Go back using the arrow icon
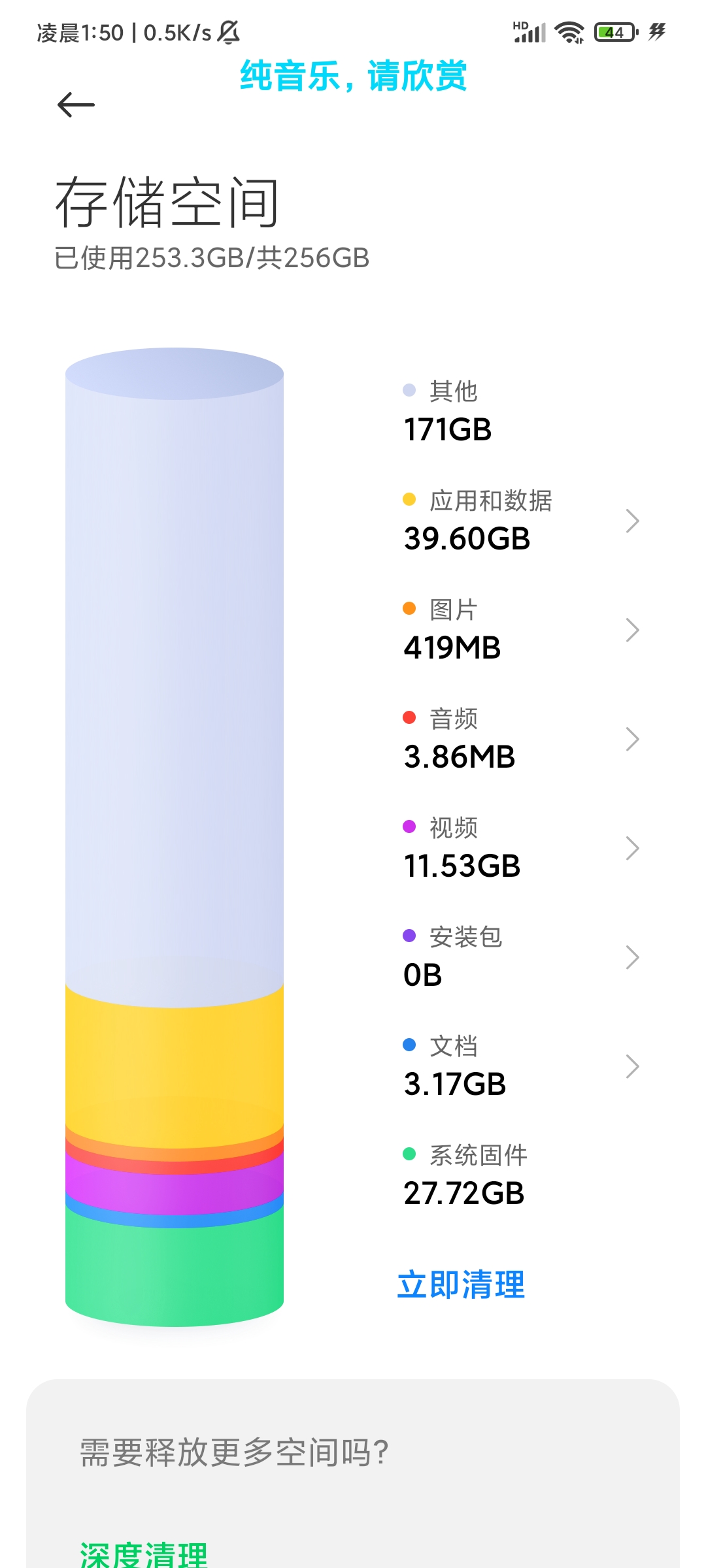Viewport: 706px width, 1568px height. point(76,105)
